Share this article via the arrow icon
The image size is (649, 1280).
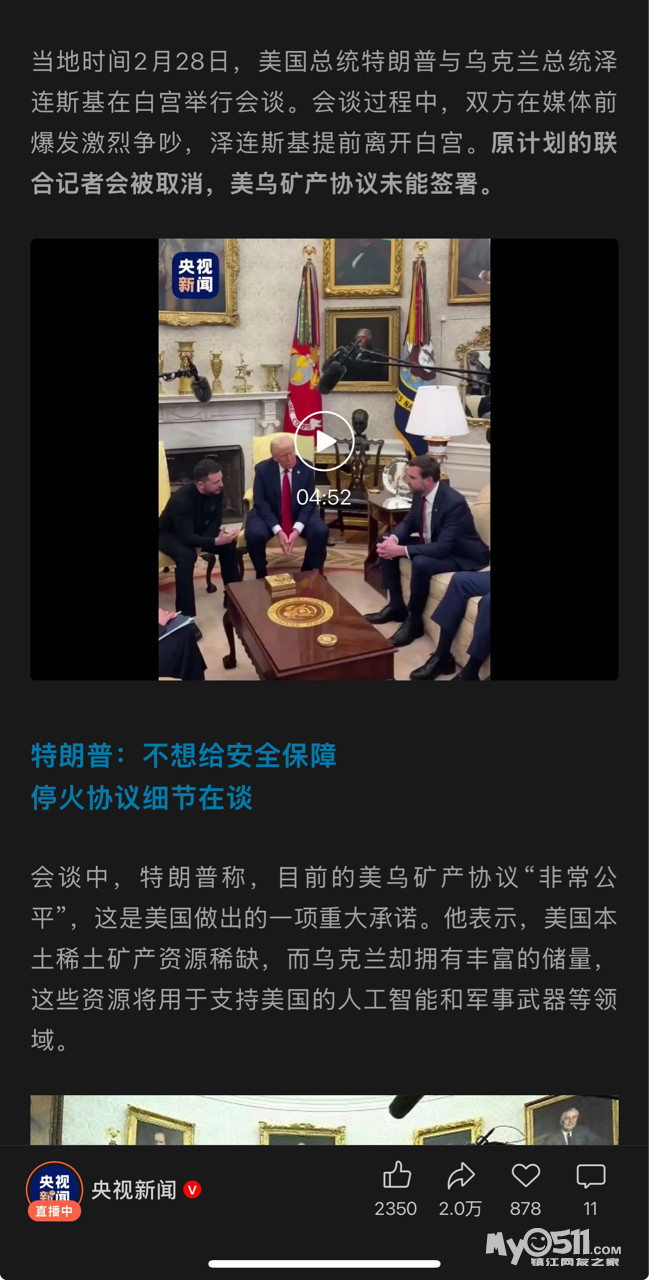[460, 1176]
